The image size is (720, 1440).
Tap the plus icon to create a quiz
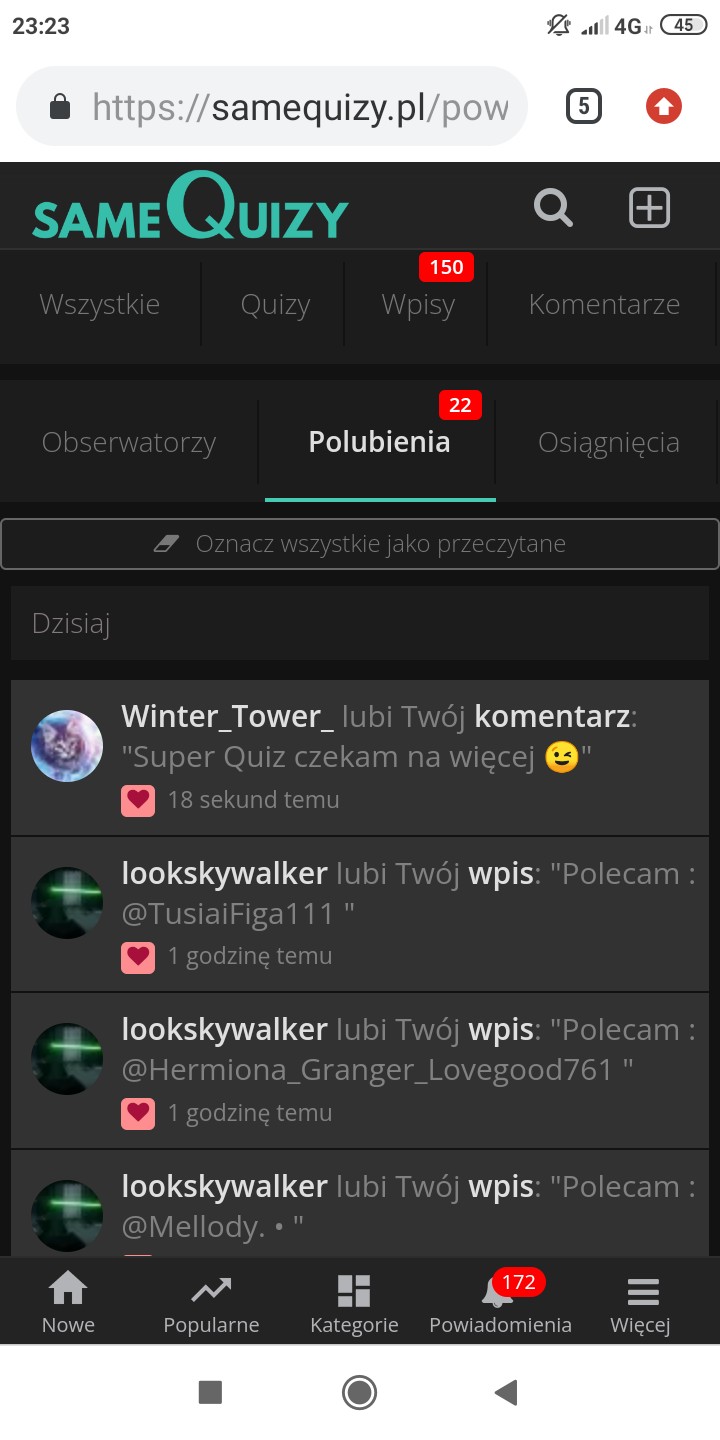coord(649,209)
